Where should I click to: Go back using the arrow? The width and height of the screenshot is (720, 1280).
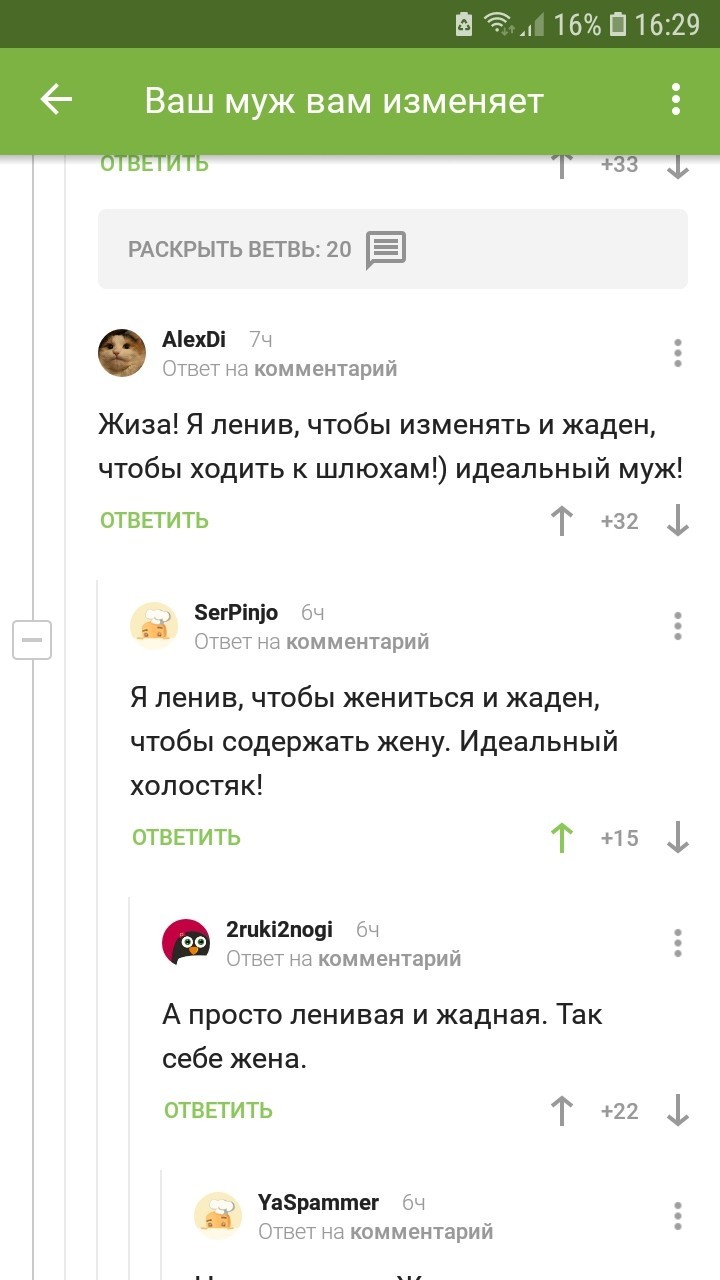pyautogui.click(x=56, y=100)
